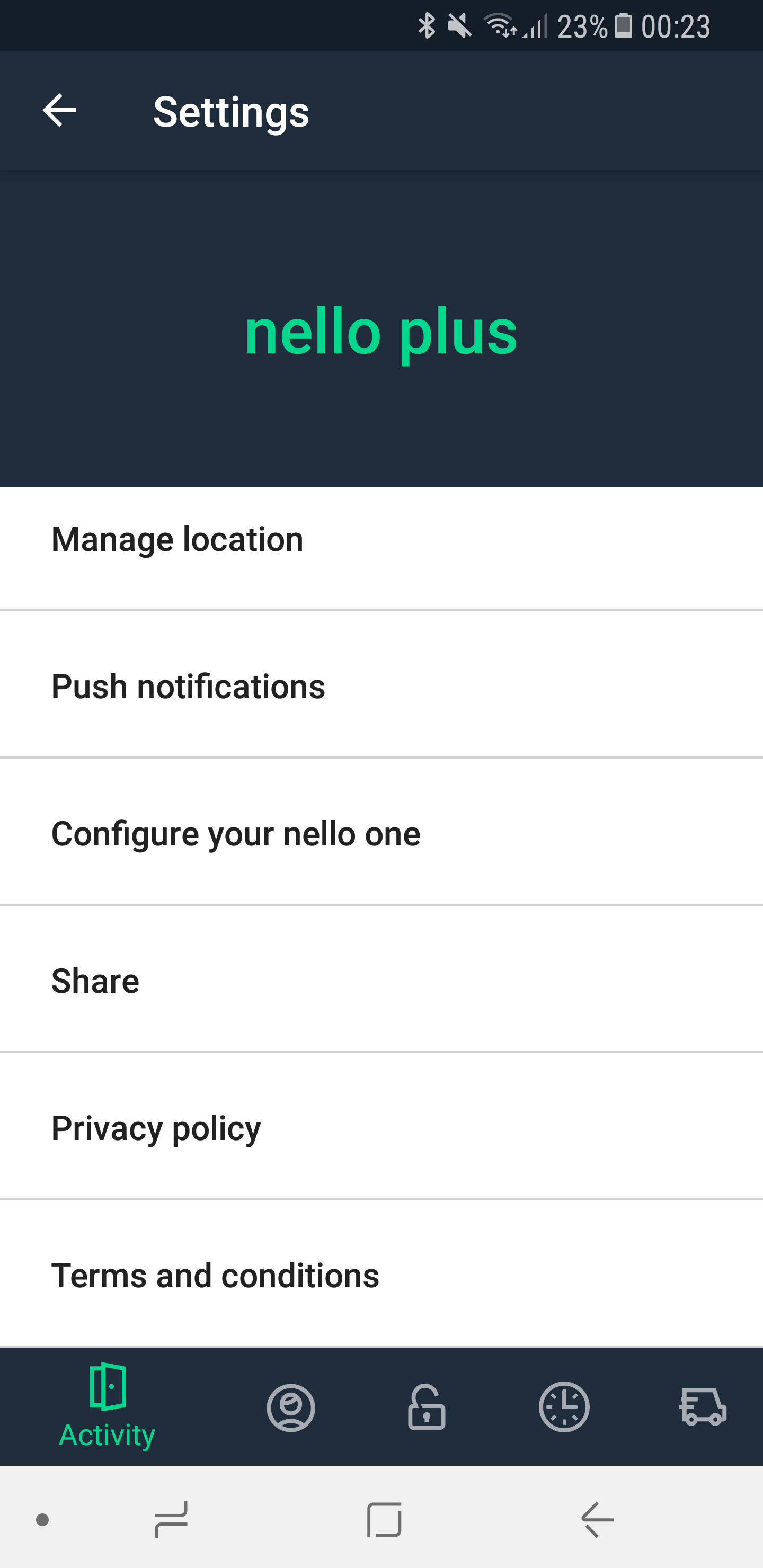Image resolution: width=763 pixels, height=1568 pixels.
Task: Tap the system home button
Action: coord(384,1520)
